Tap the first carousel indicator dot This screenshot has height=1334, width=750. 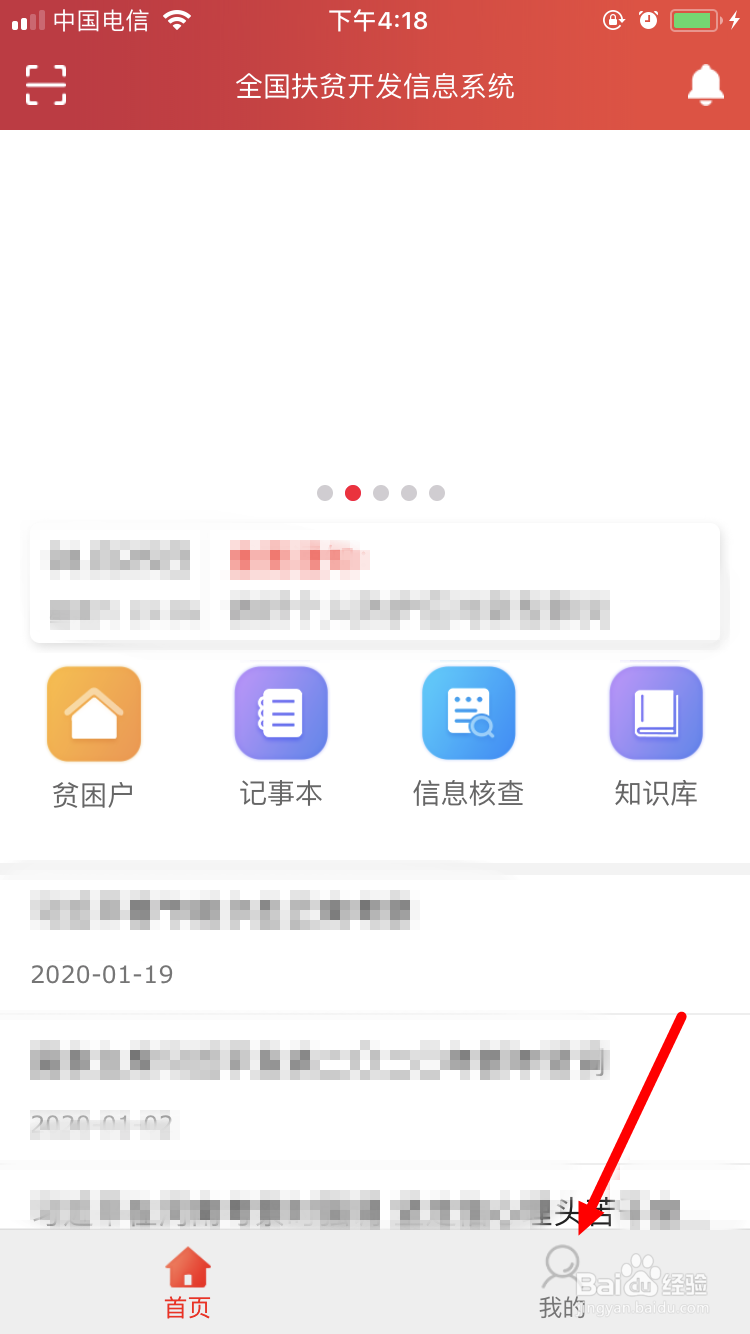pos(325,493)
